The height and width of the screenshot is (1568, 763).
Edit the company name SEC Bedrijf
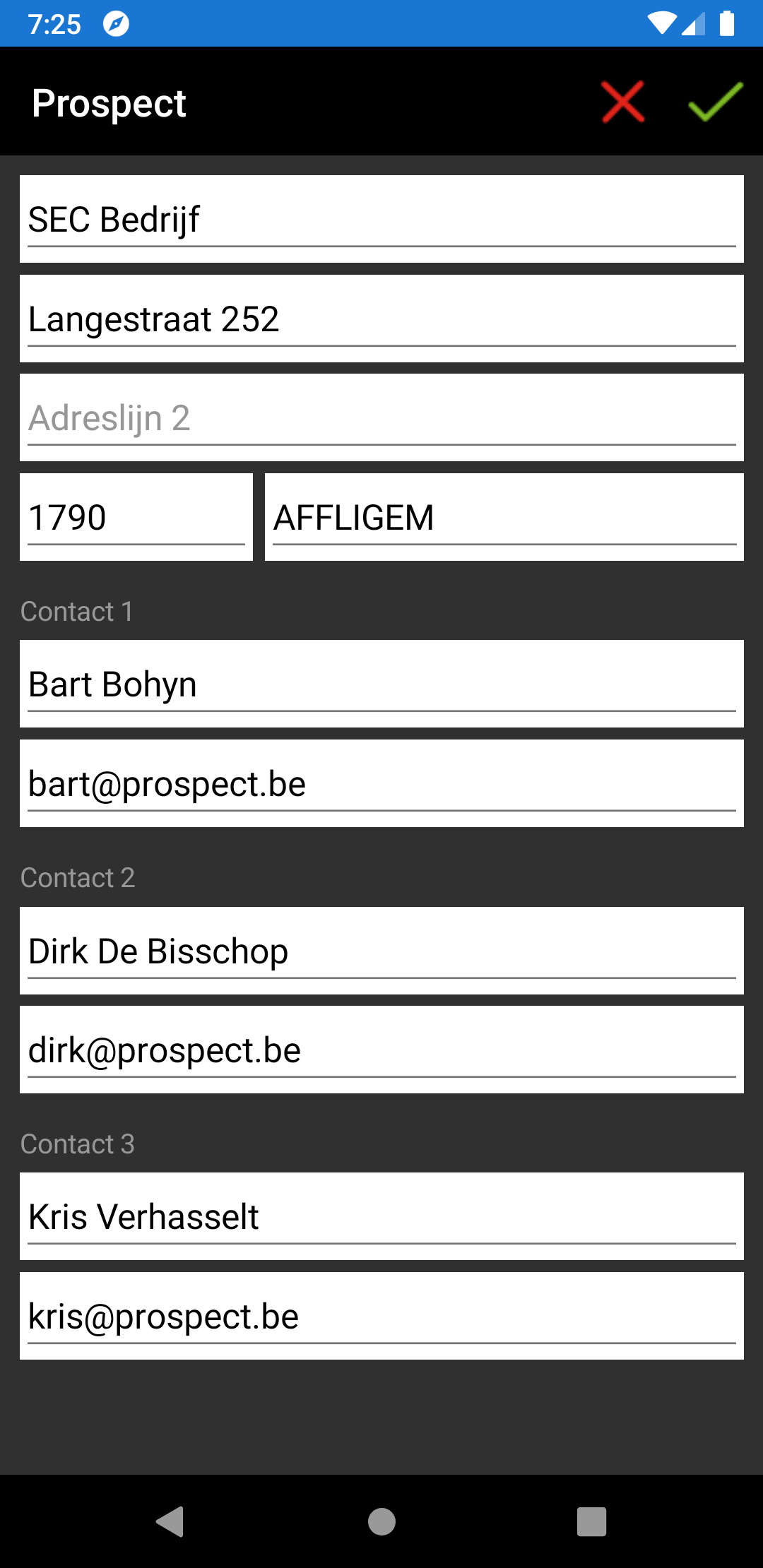(381, 219)
